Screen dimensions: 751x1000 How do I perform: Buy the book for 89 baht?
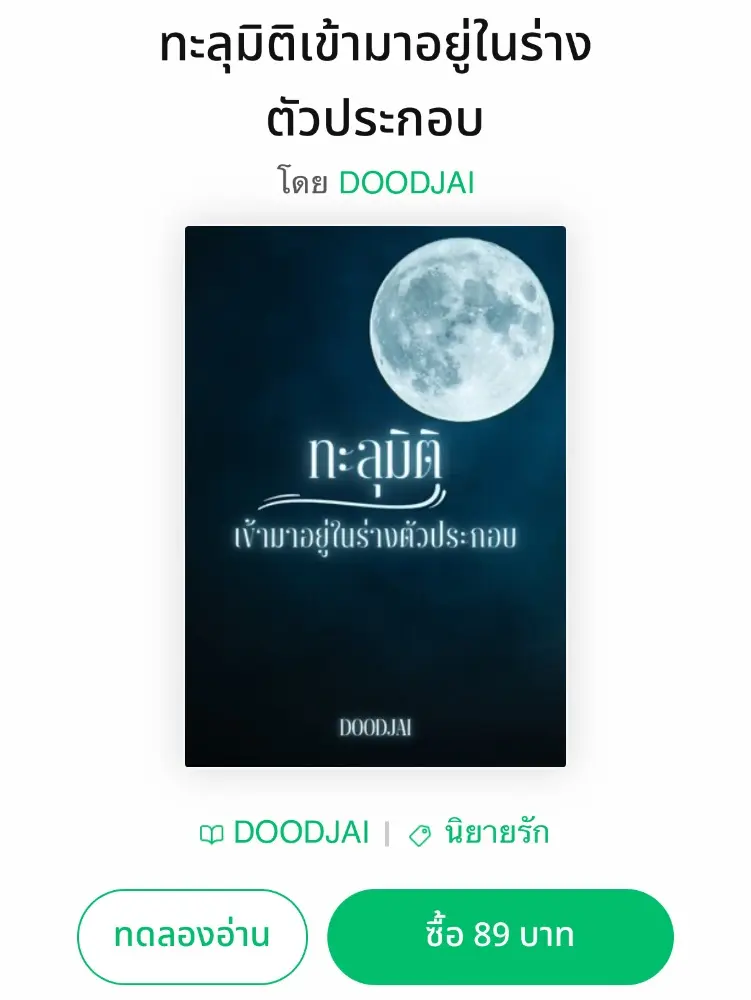coord(500,936)
